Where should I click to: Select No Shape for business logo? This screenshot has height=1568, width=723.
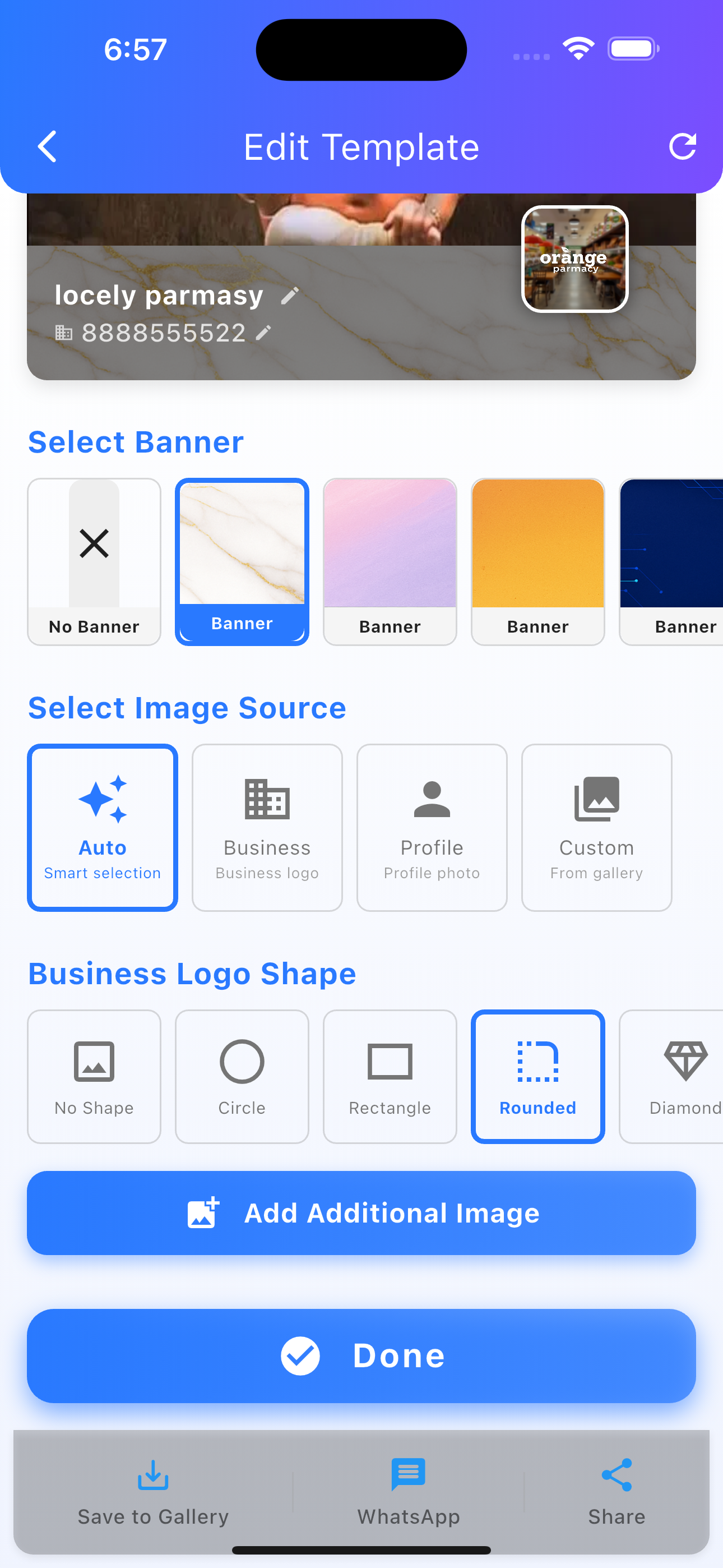pyautogui.click(x=94, y=1076)
